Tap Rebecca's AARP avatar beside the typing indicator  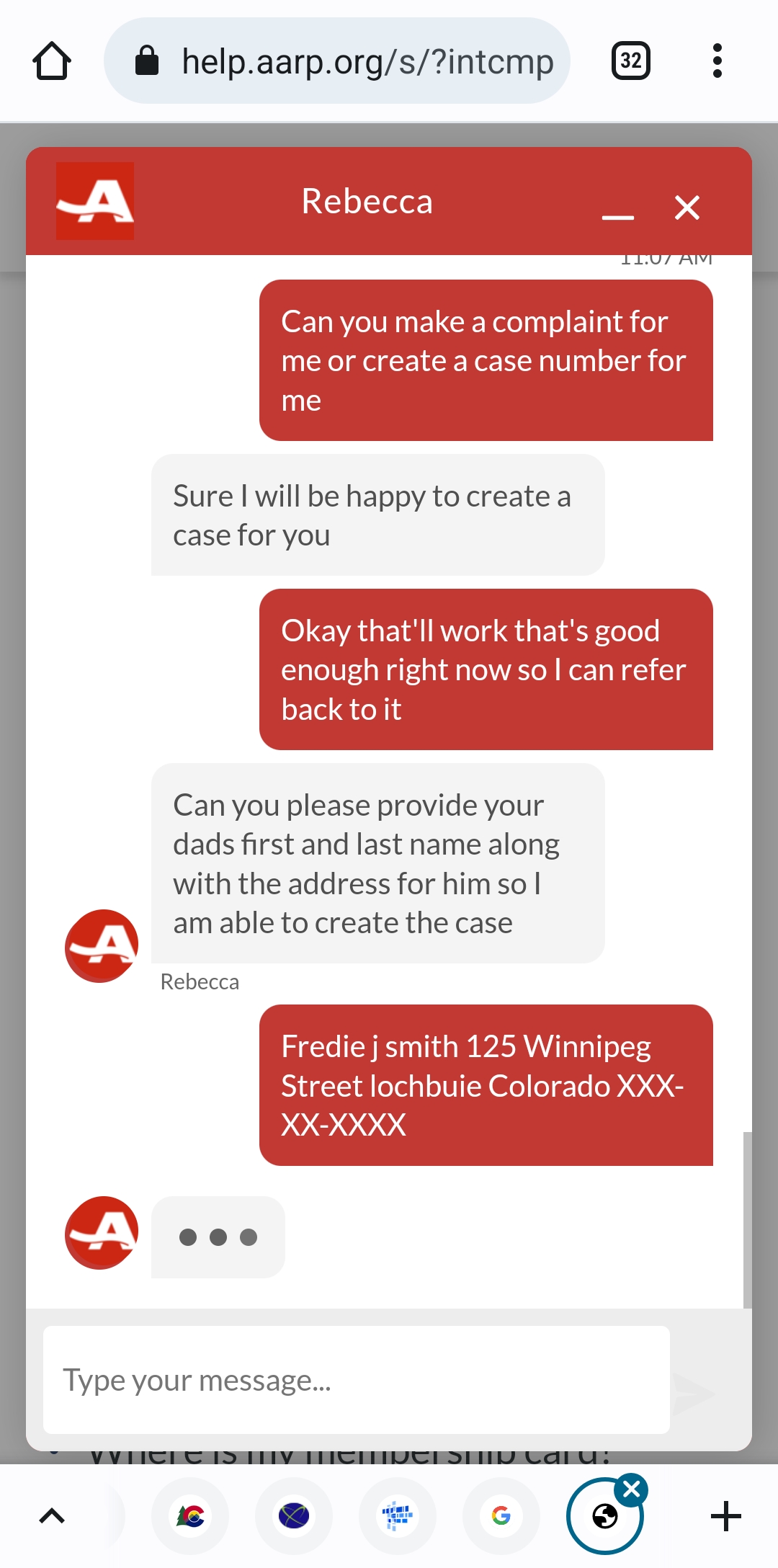[x=101, y=1234]
